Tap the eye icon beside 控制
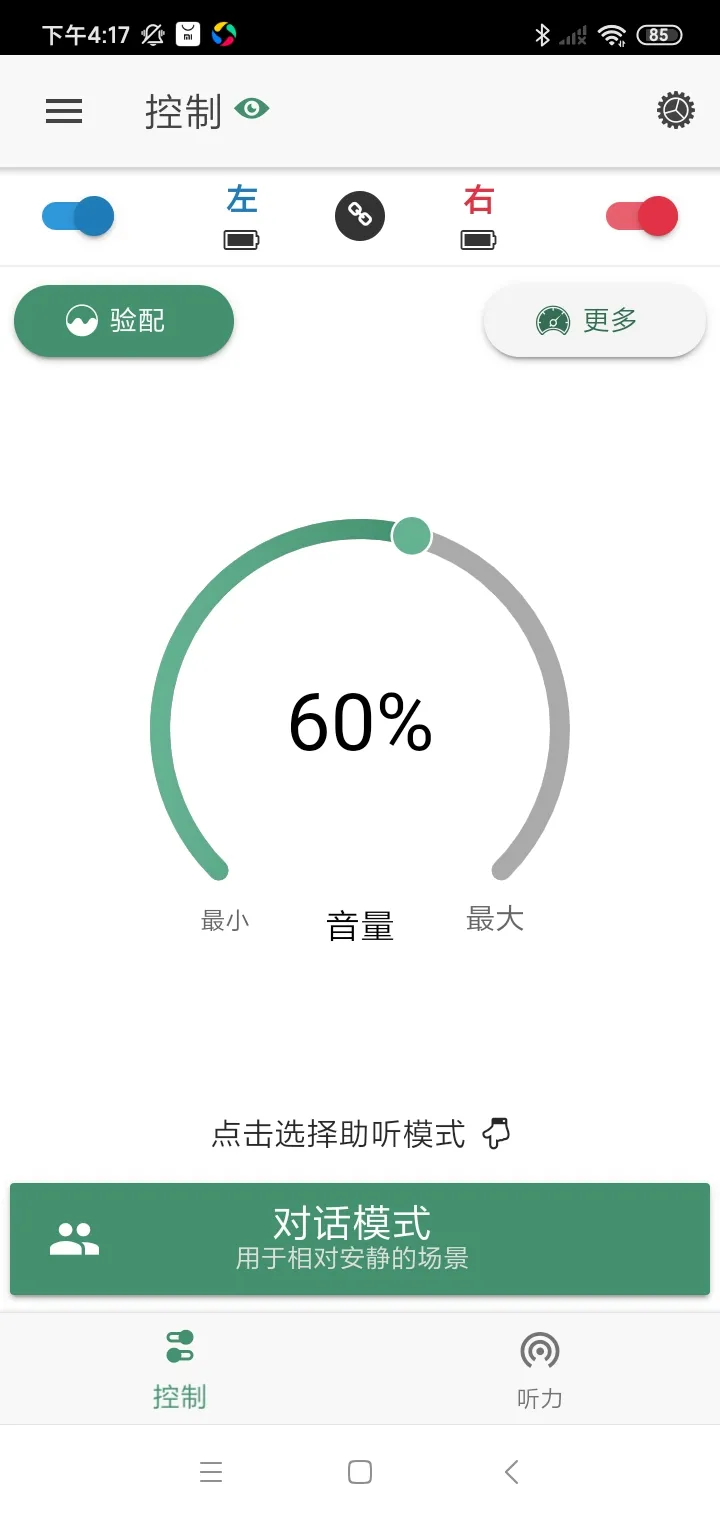The height and width of the screenshot is (1520, 720). [x=252, y=109]
